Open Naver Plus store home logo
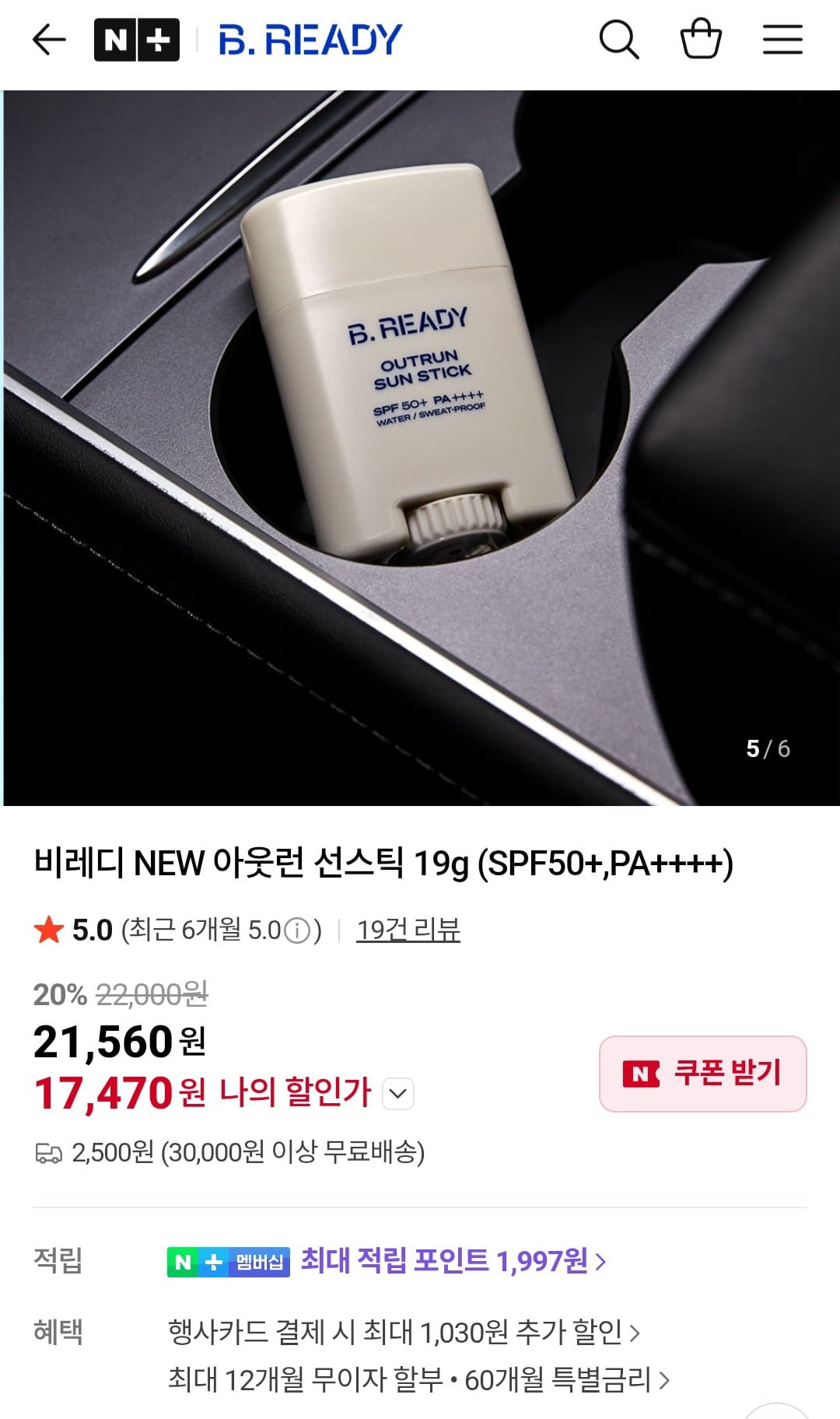The width and height of the screenshot is (840, 1419). (137, 40)
